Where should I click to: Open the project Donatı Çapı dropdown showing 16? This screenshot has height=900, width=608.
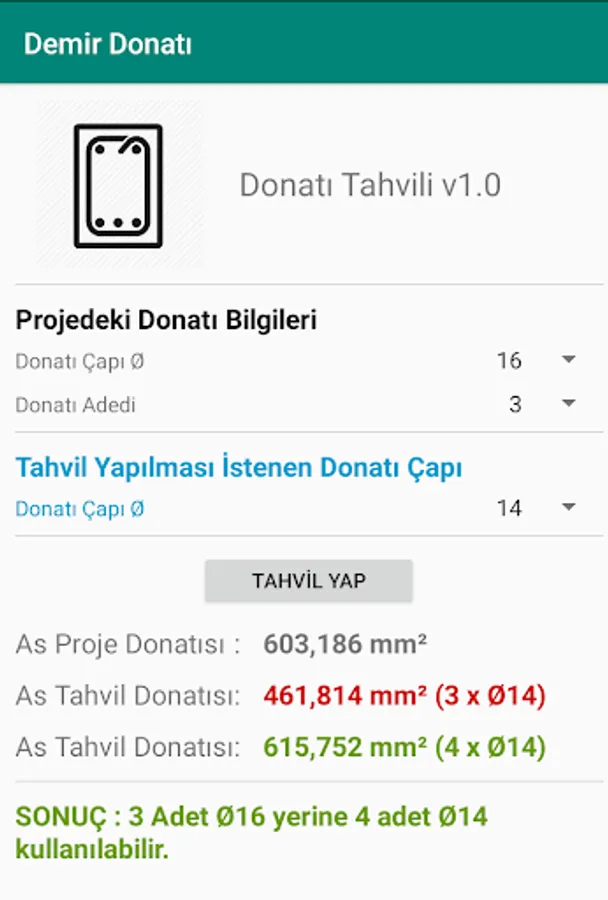535,361
